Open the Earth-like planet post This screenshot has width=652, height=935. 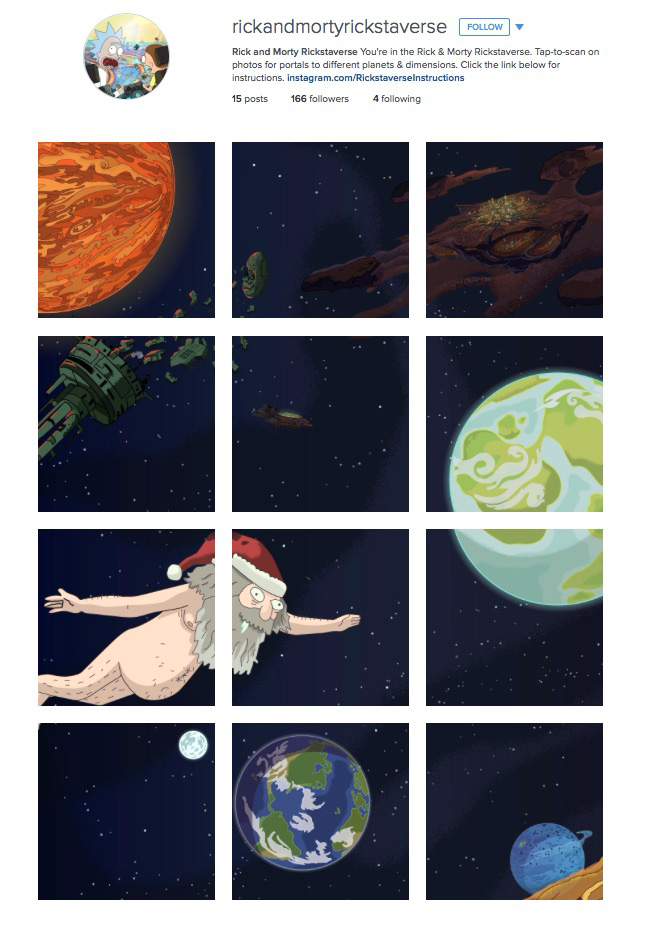[320, 811]
